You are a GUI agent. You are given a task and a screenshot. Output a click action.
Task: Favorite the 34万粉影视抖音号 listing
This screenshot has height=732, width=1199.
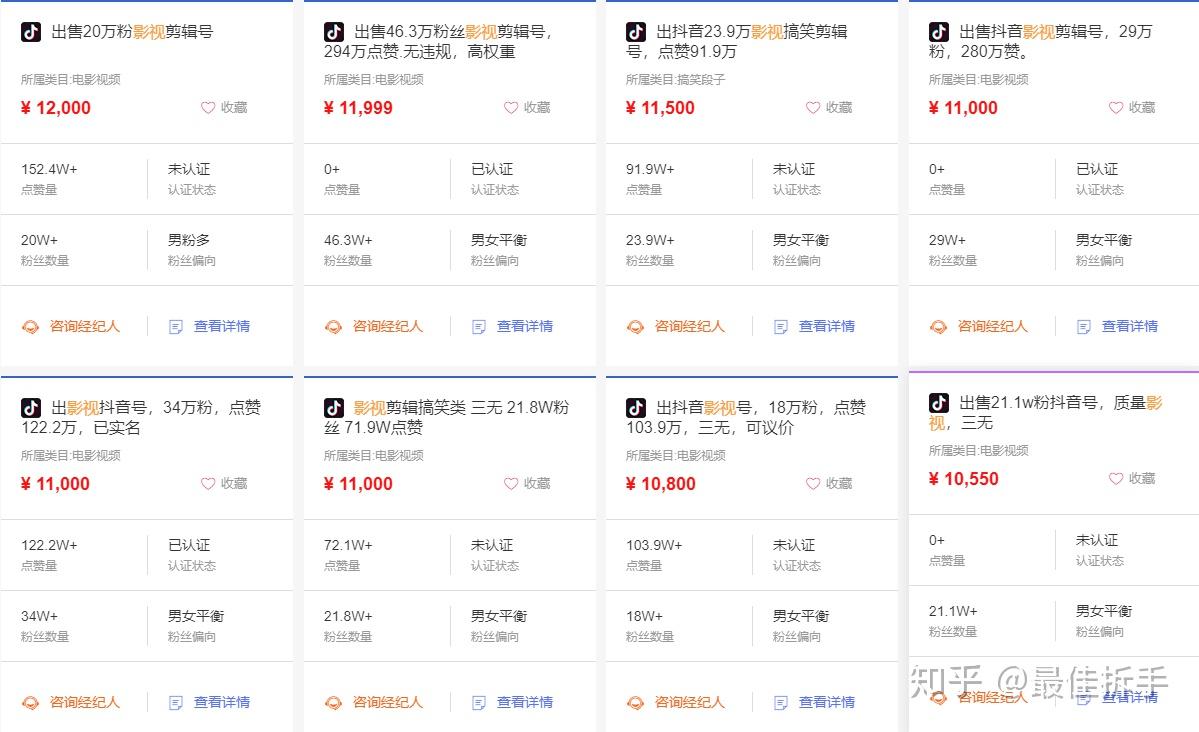point(224,484)
